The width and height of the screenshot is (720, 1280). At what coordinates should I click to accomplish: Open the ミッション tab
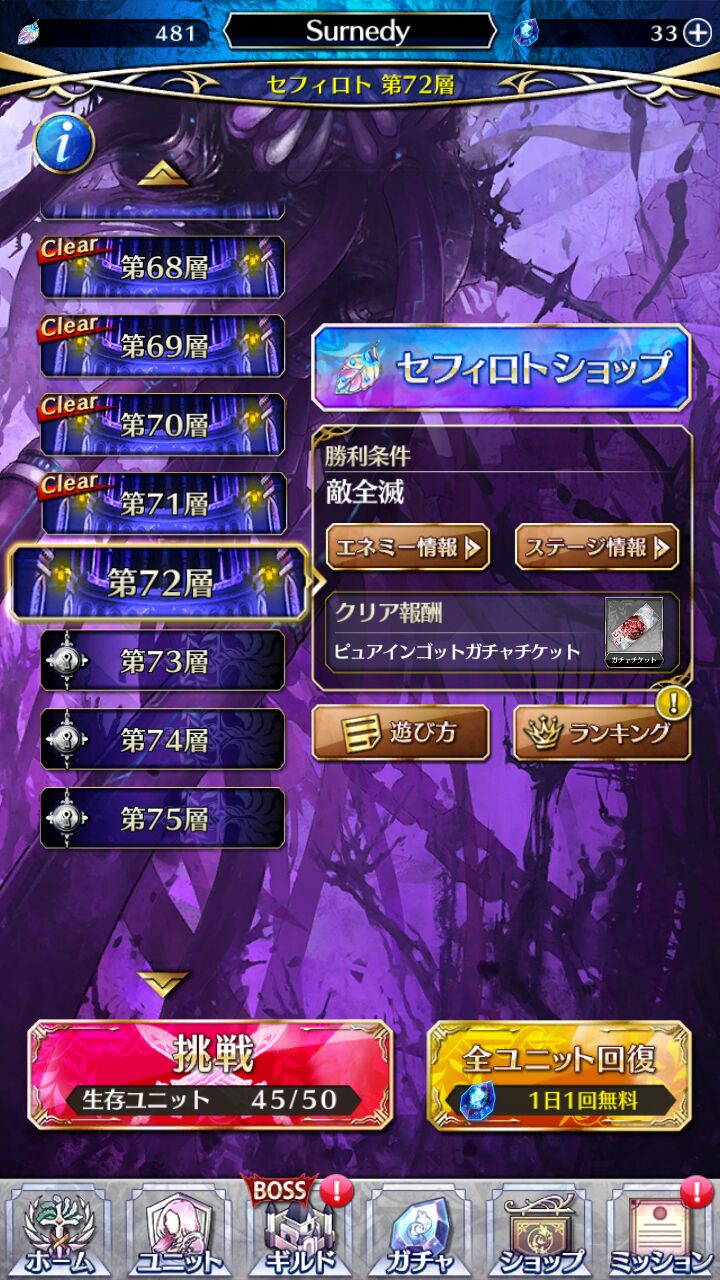[x=660, y=1230]
